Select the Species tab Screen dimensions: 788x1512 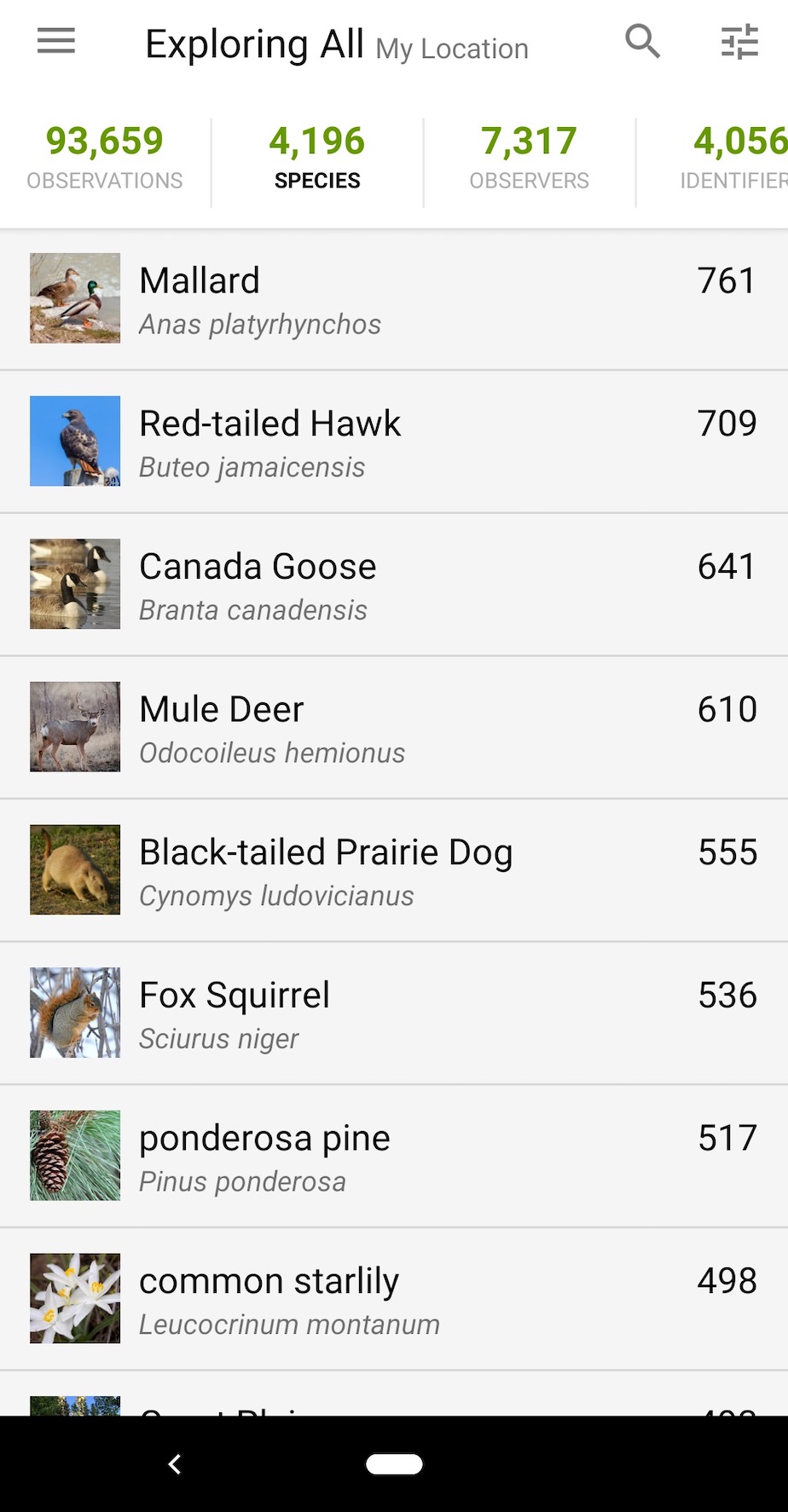coord(317,158)
